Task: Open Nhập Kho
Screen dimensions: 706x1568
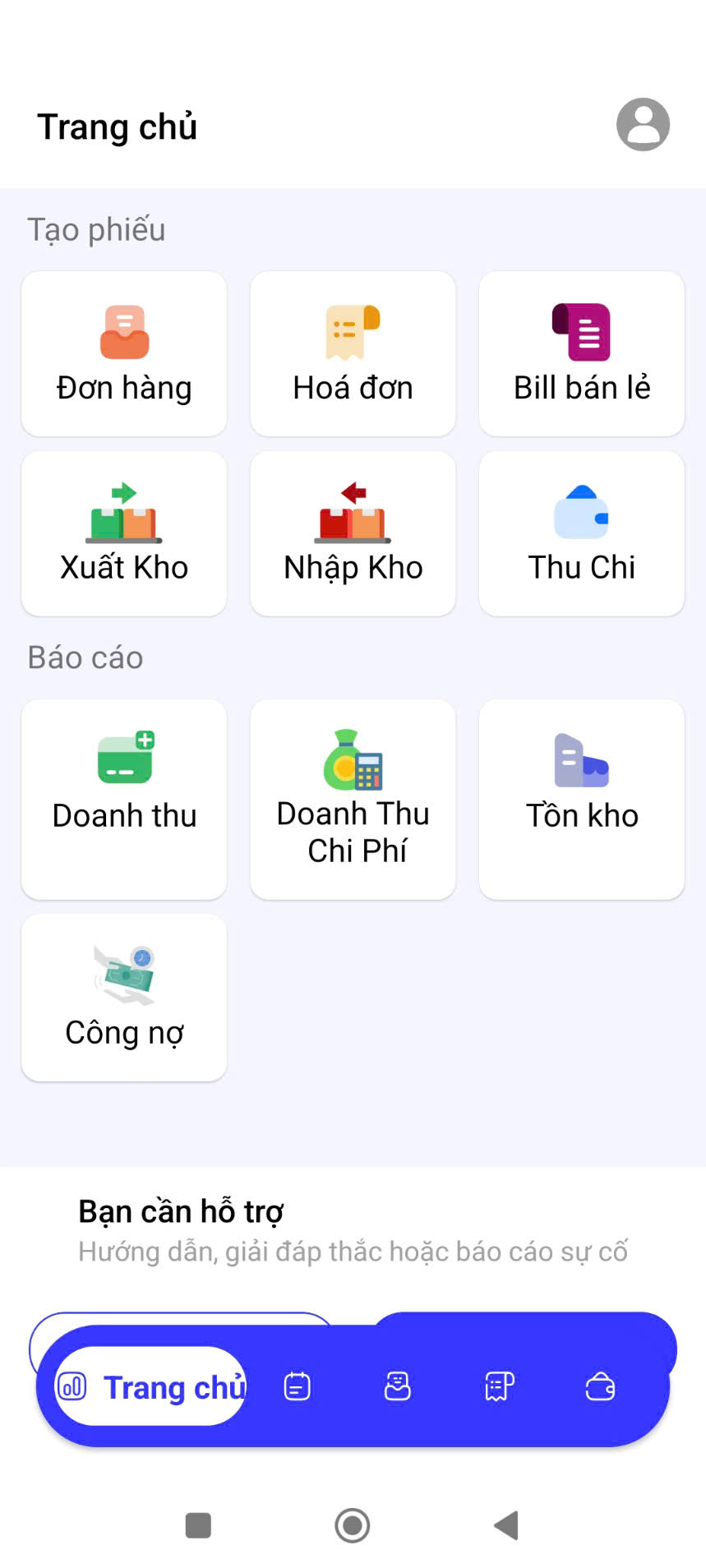Action: pyautogui.click(x=353, y=533)
